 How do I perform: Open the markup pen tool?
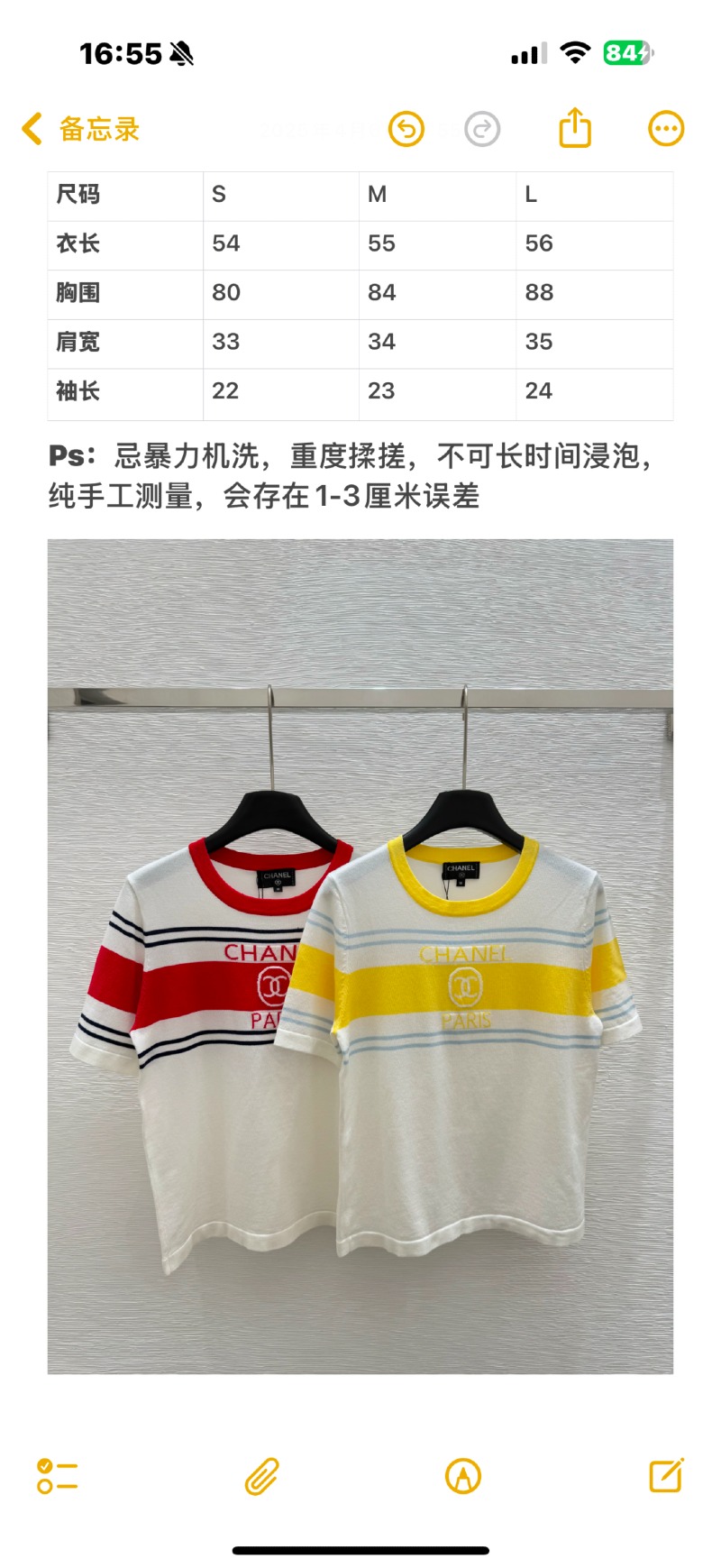[x=463, y=1476]
